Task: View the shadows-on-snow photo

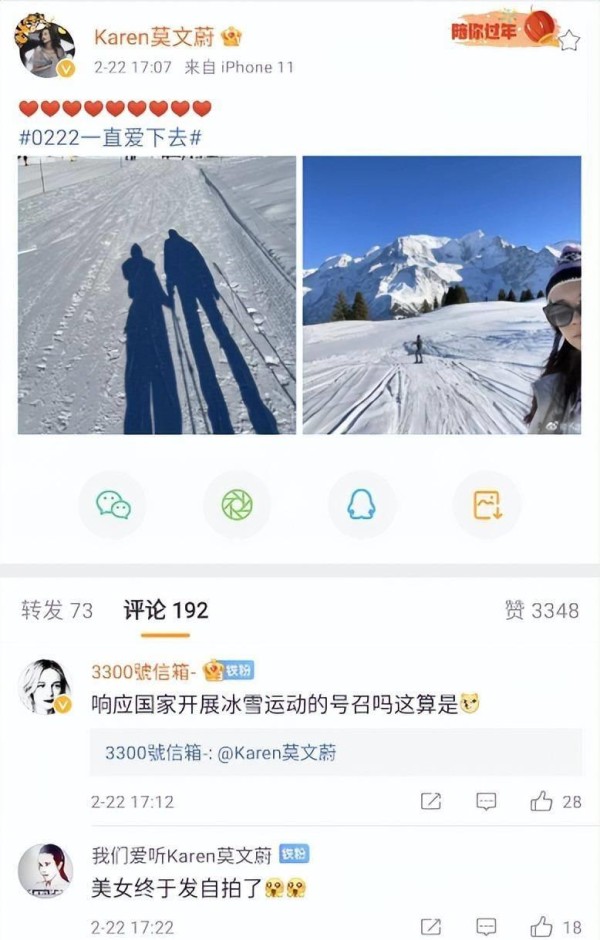Action: [x=157, y=295]
